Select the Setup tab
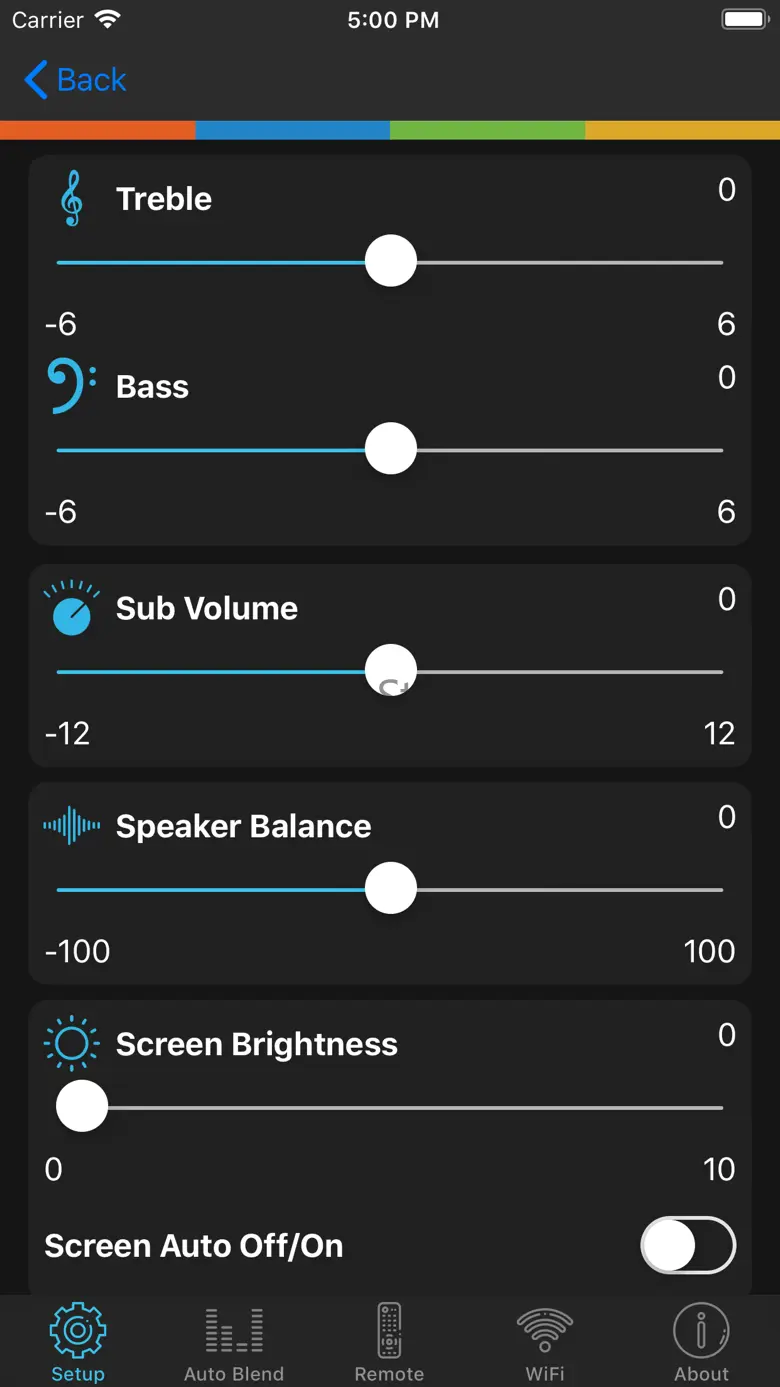The image size is (780, 1387). click(x=78, y=1342)
